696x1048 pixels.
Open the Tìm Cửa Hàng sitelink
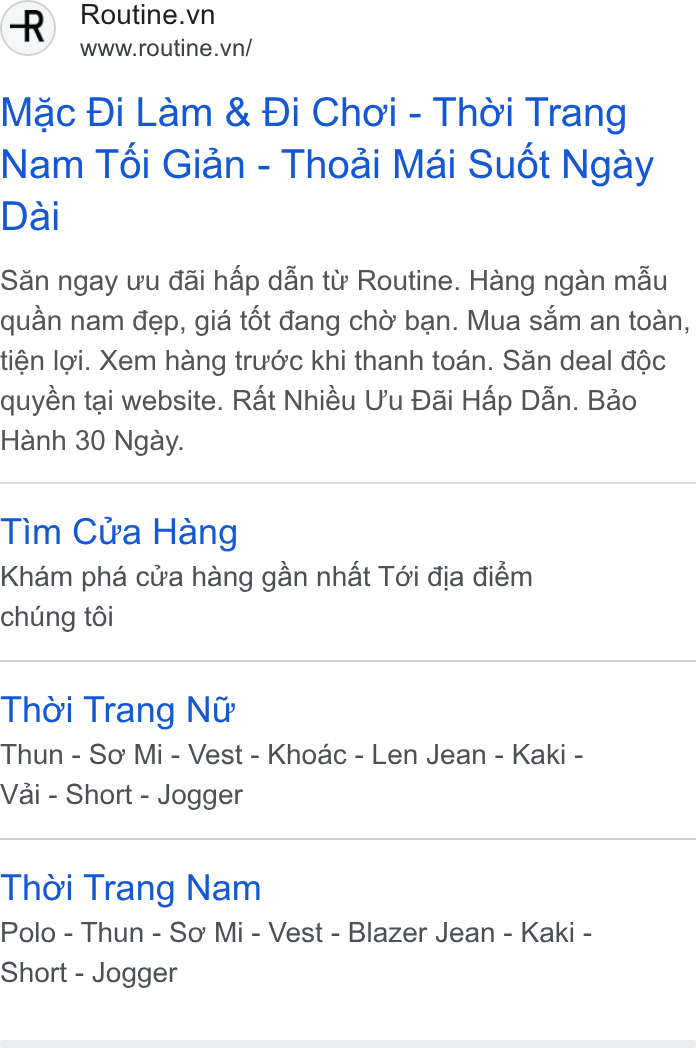(x=119, y=533)
